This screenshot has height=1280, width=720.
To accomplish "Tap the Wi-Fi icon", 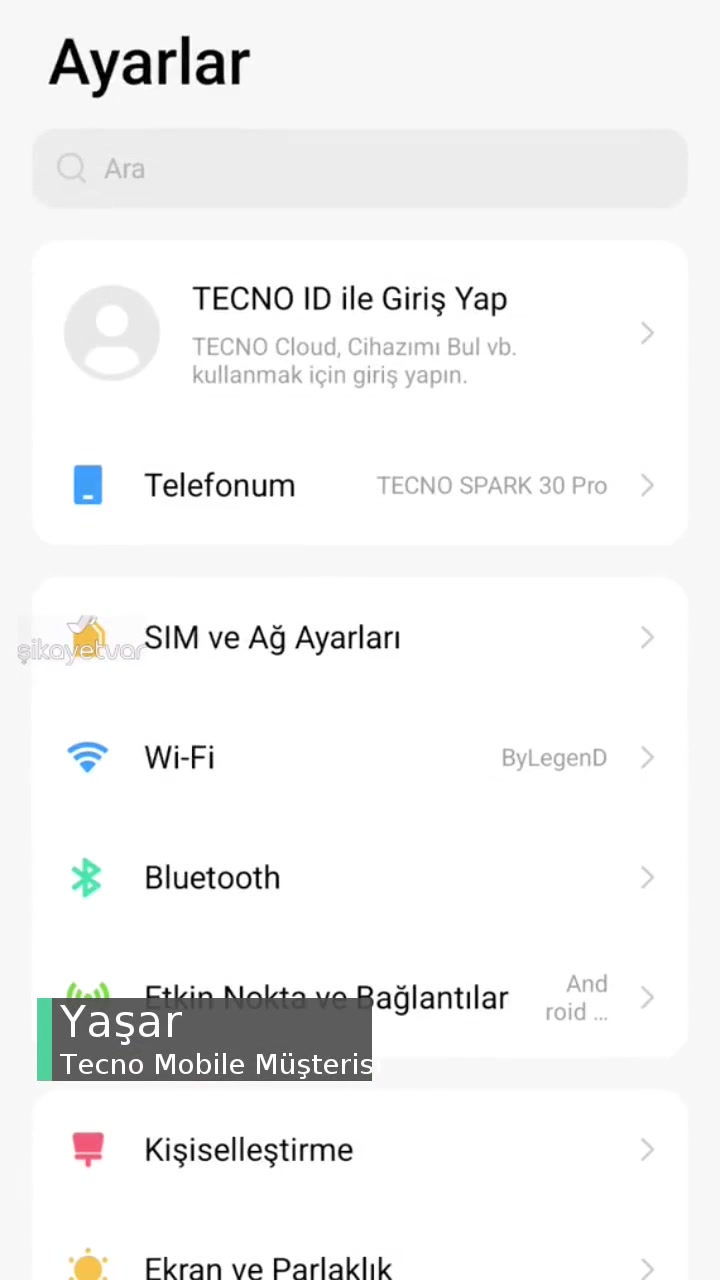I will click(x=87, y=758).
